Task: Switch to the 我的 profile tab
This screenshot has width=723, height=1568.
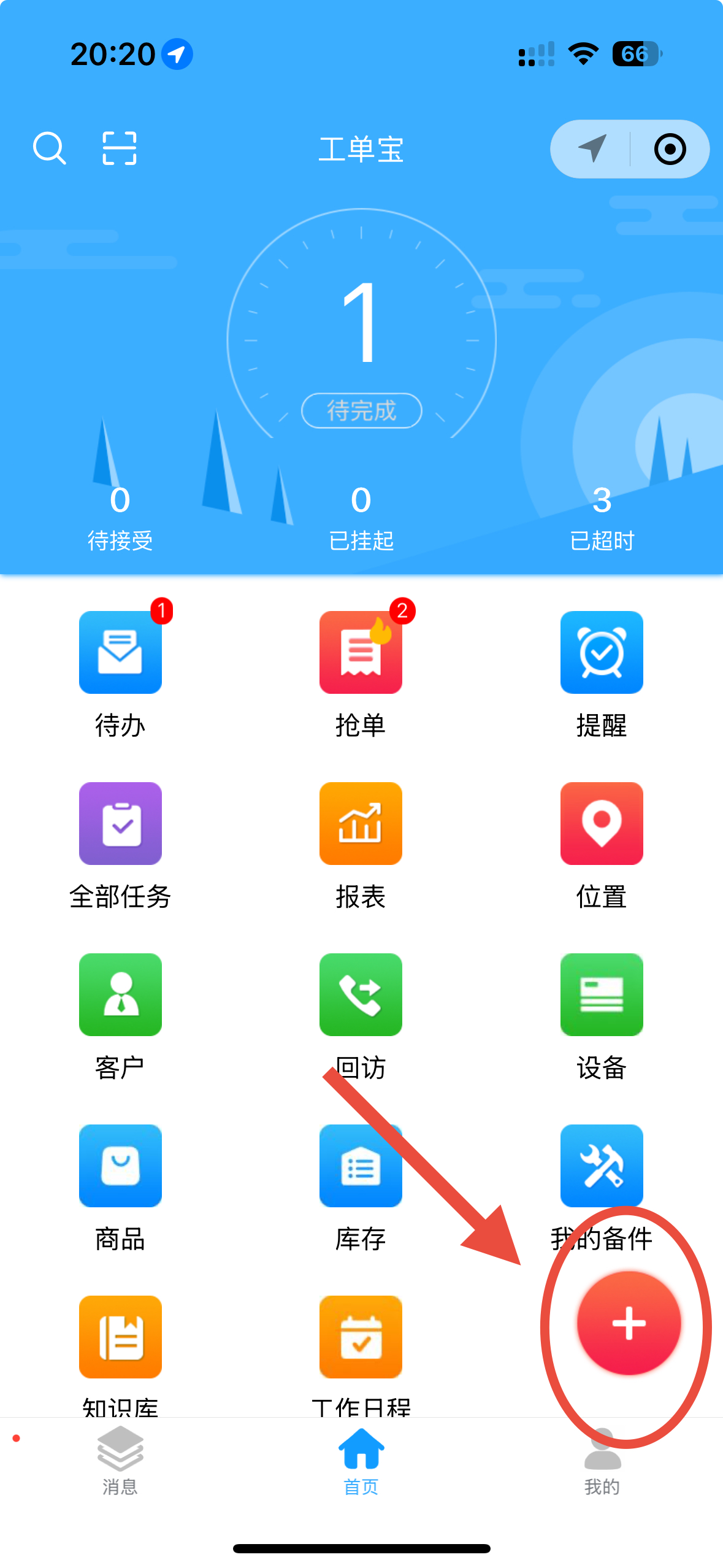Action: [602, 1460]
